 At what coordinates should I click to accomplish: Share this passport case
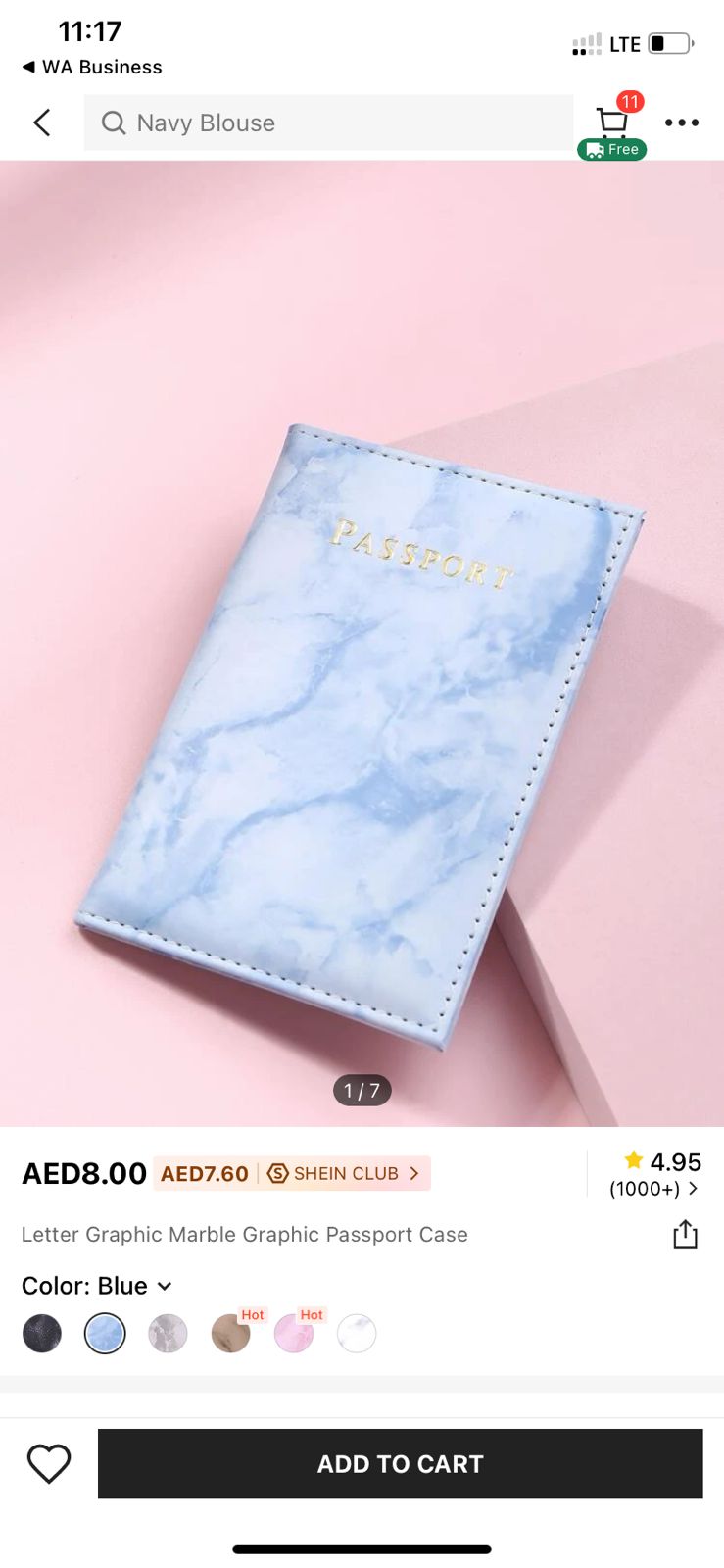(685, 1234)
